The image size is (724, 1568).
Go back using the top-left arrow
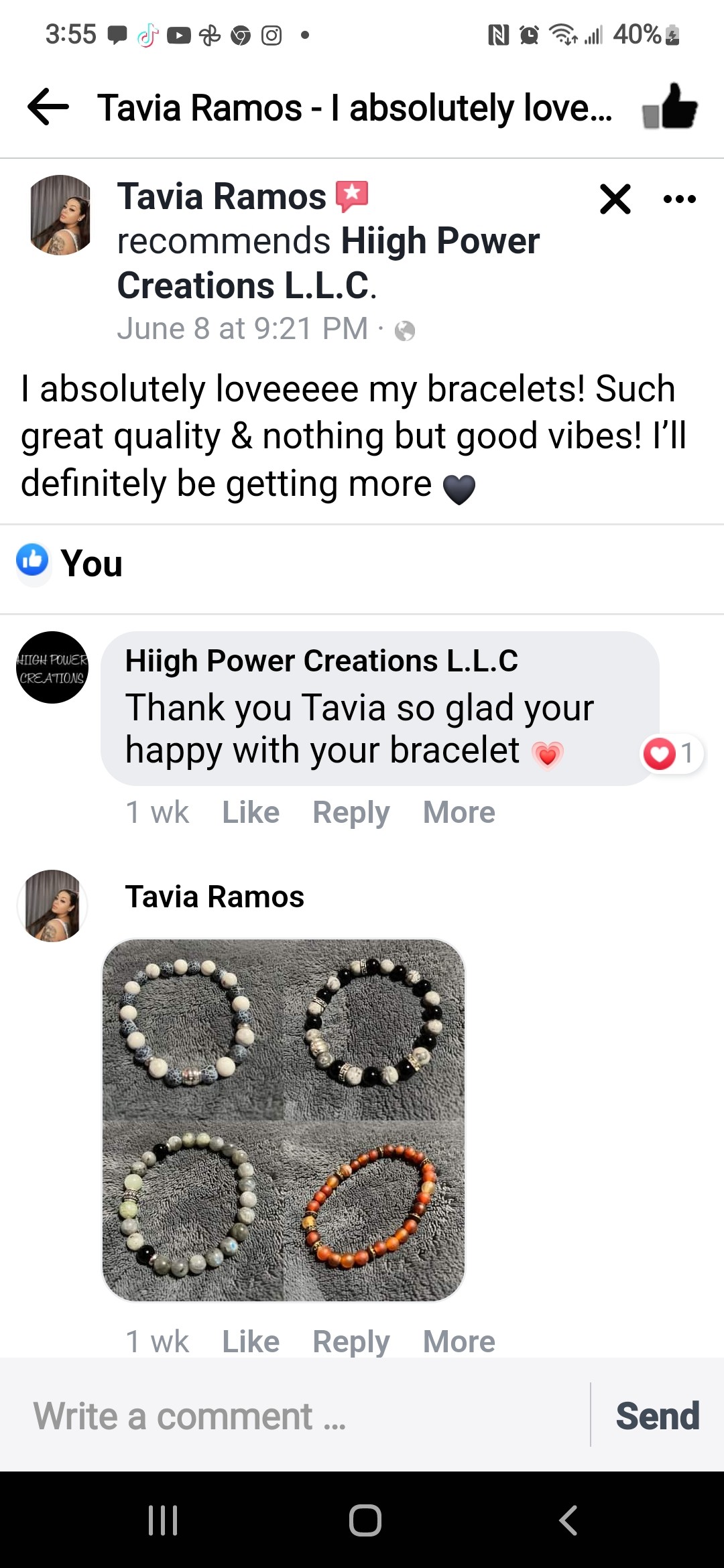48,107
